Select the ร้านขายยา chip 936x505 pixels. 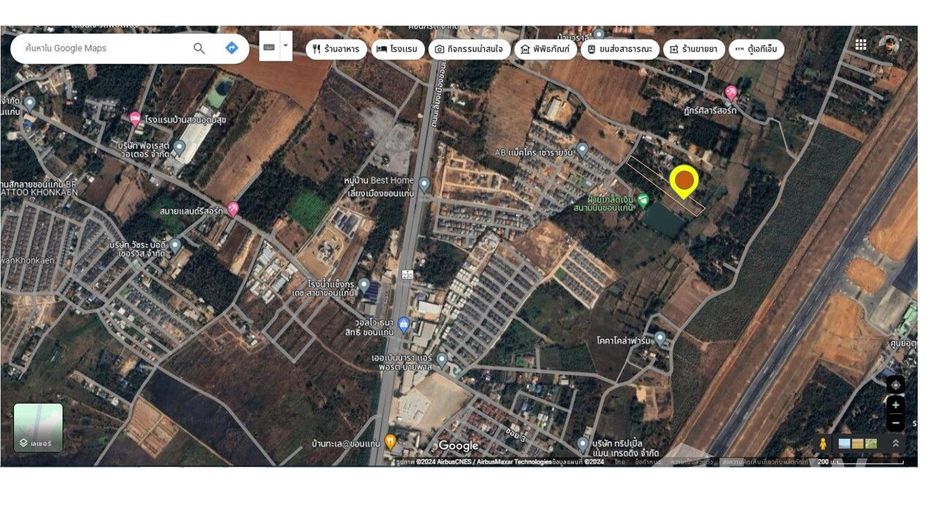pyautogui.click(x=694, y=49)
